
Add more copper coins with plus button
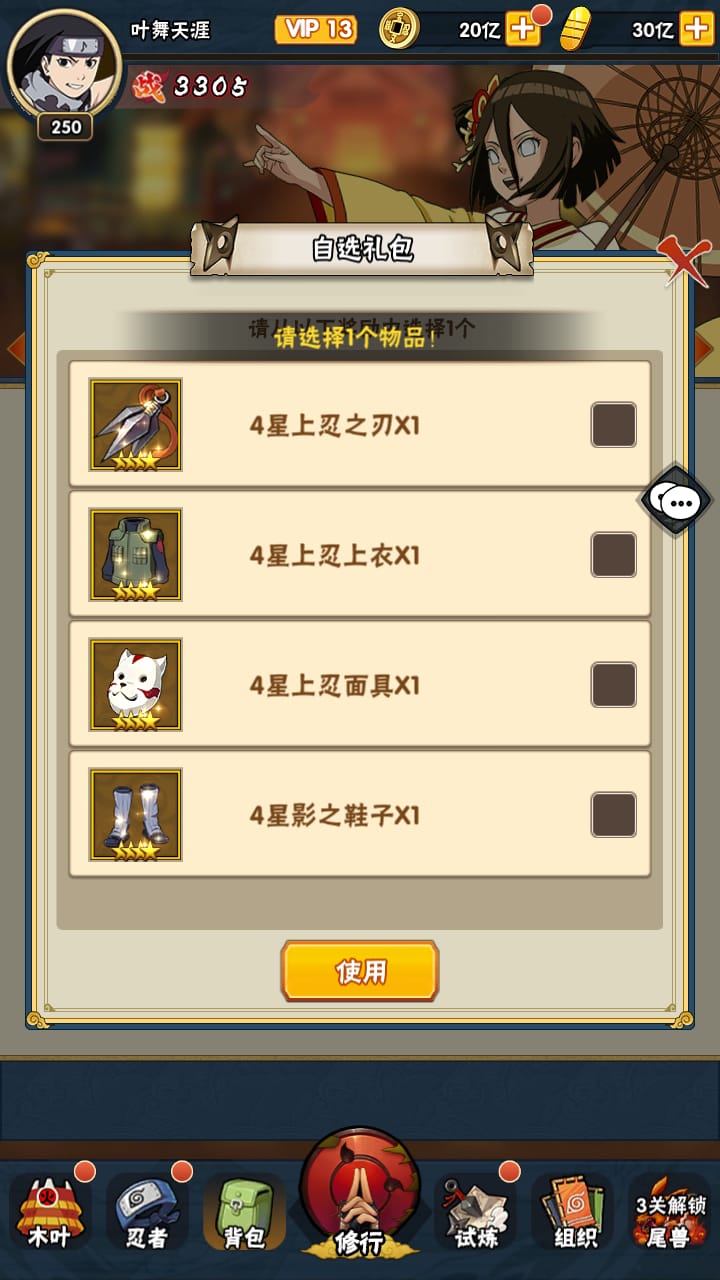[523, 30]
